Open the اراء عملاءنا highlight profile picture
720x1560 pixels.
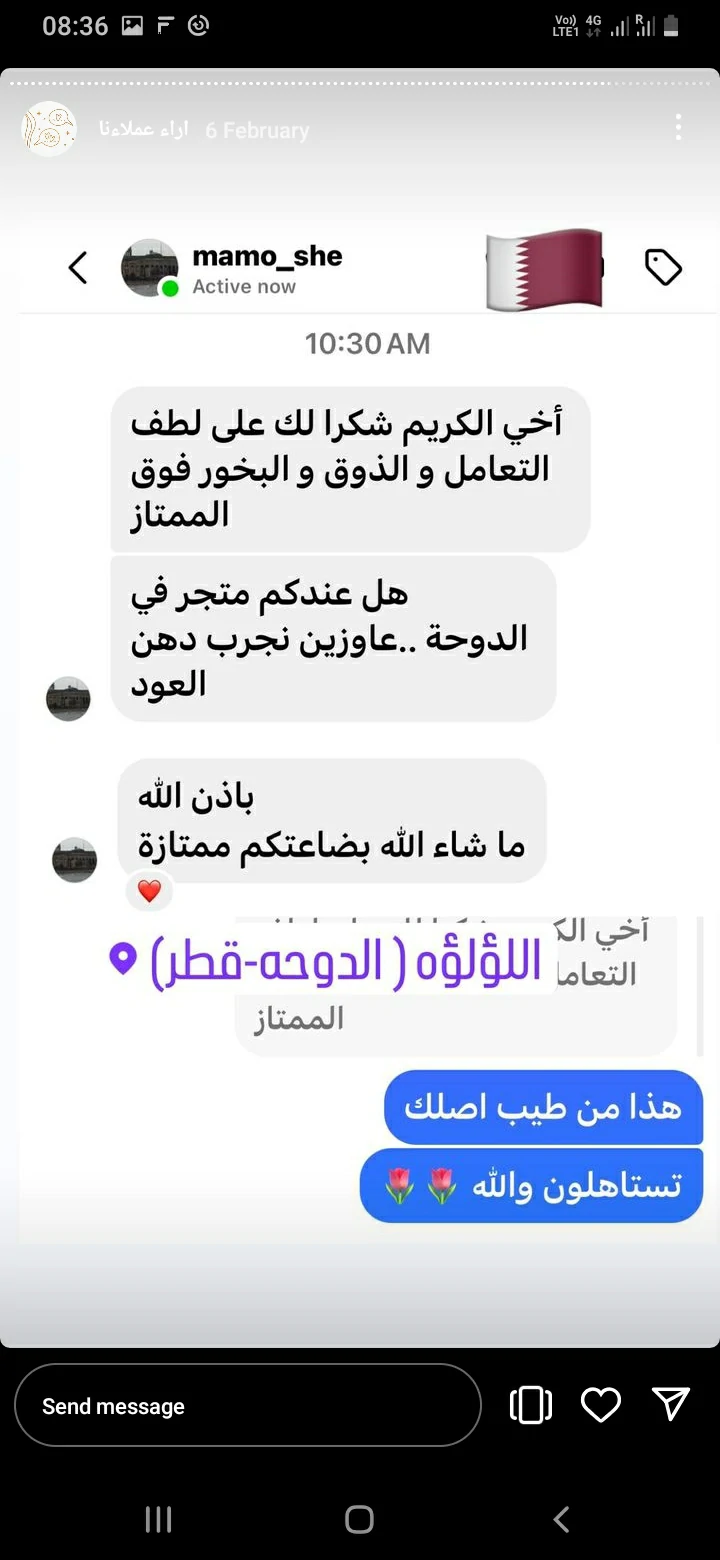[49, 129]
